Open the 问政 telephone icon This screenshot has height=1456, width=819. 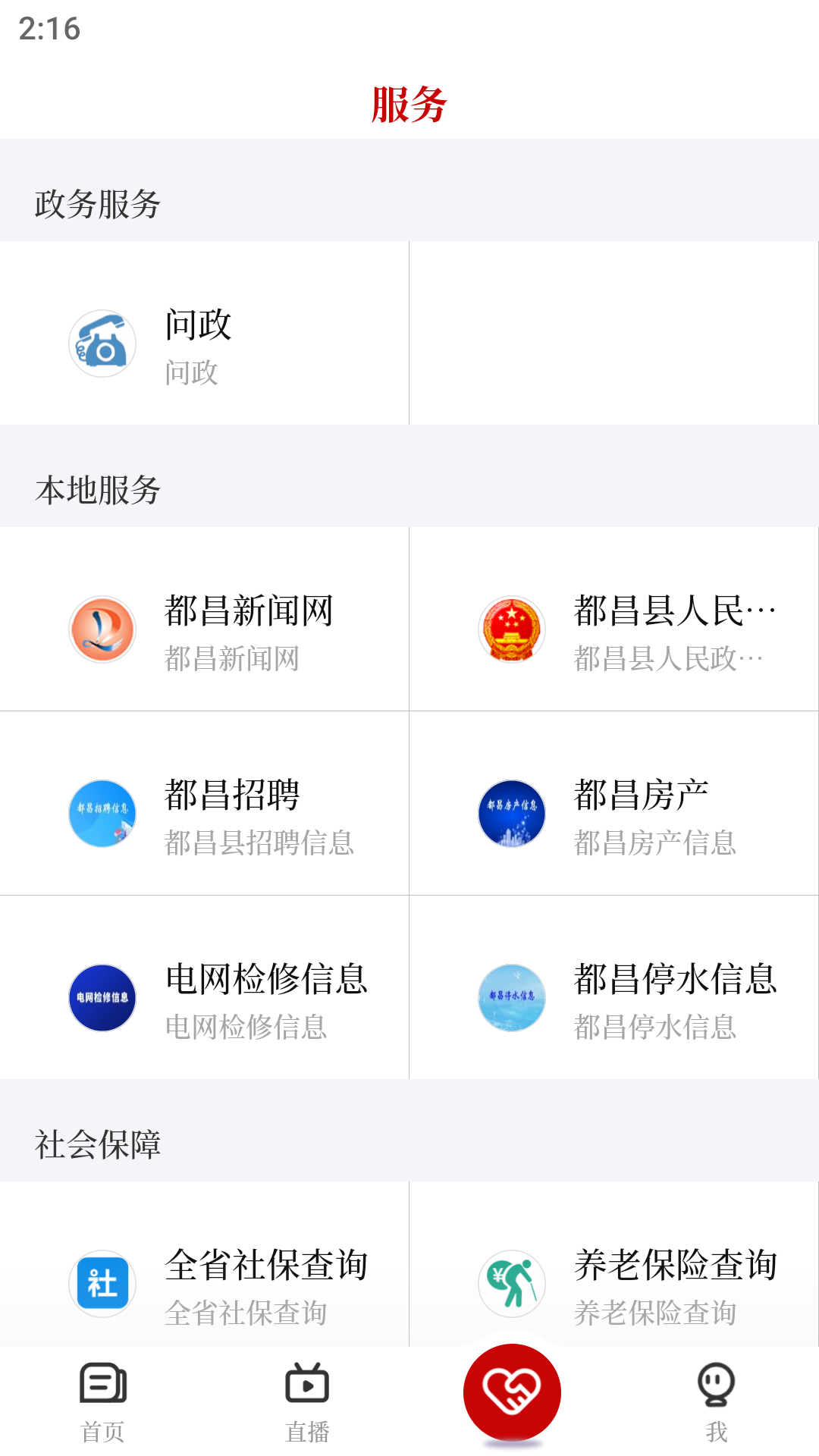click(x=102, y=343)
